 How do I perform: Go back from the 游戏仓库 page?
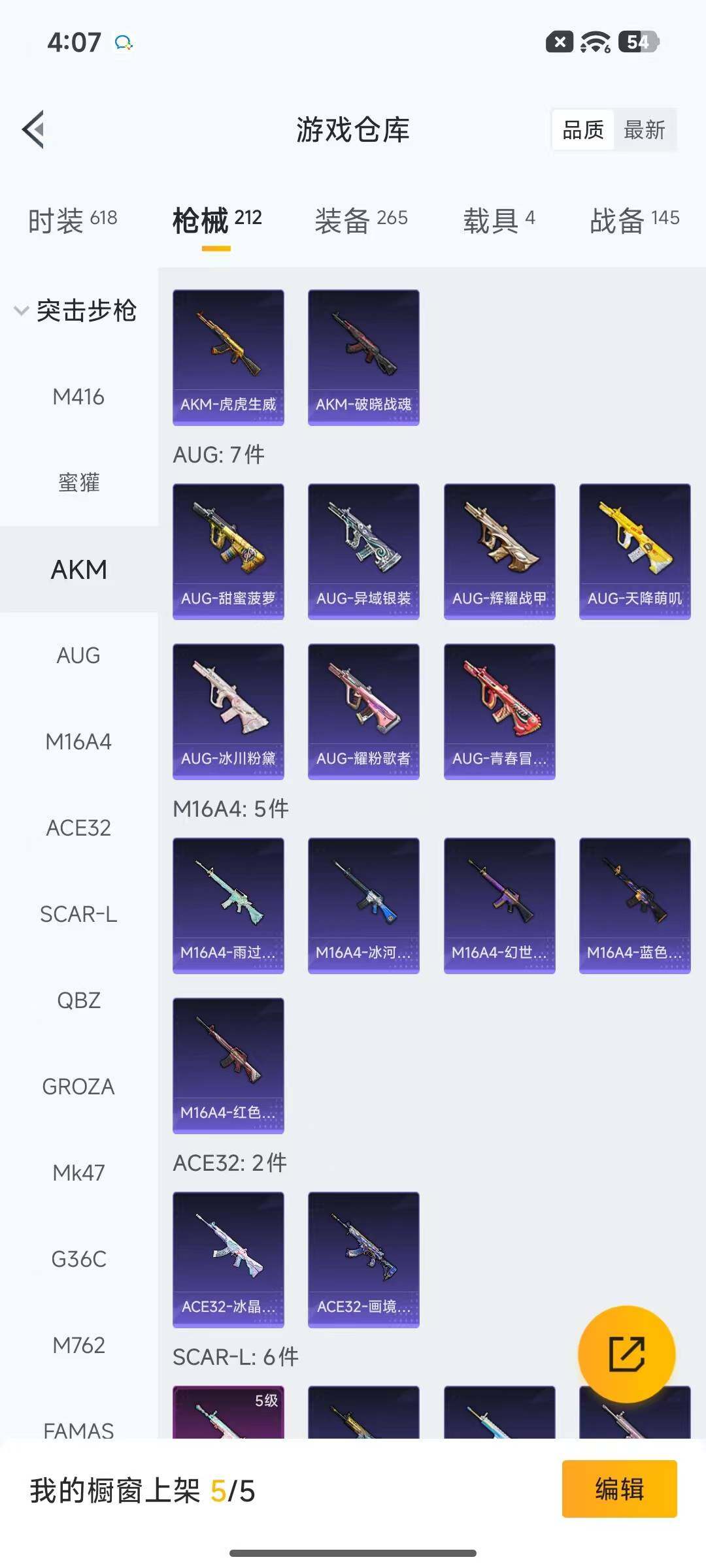[x=34, y=129]
